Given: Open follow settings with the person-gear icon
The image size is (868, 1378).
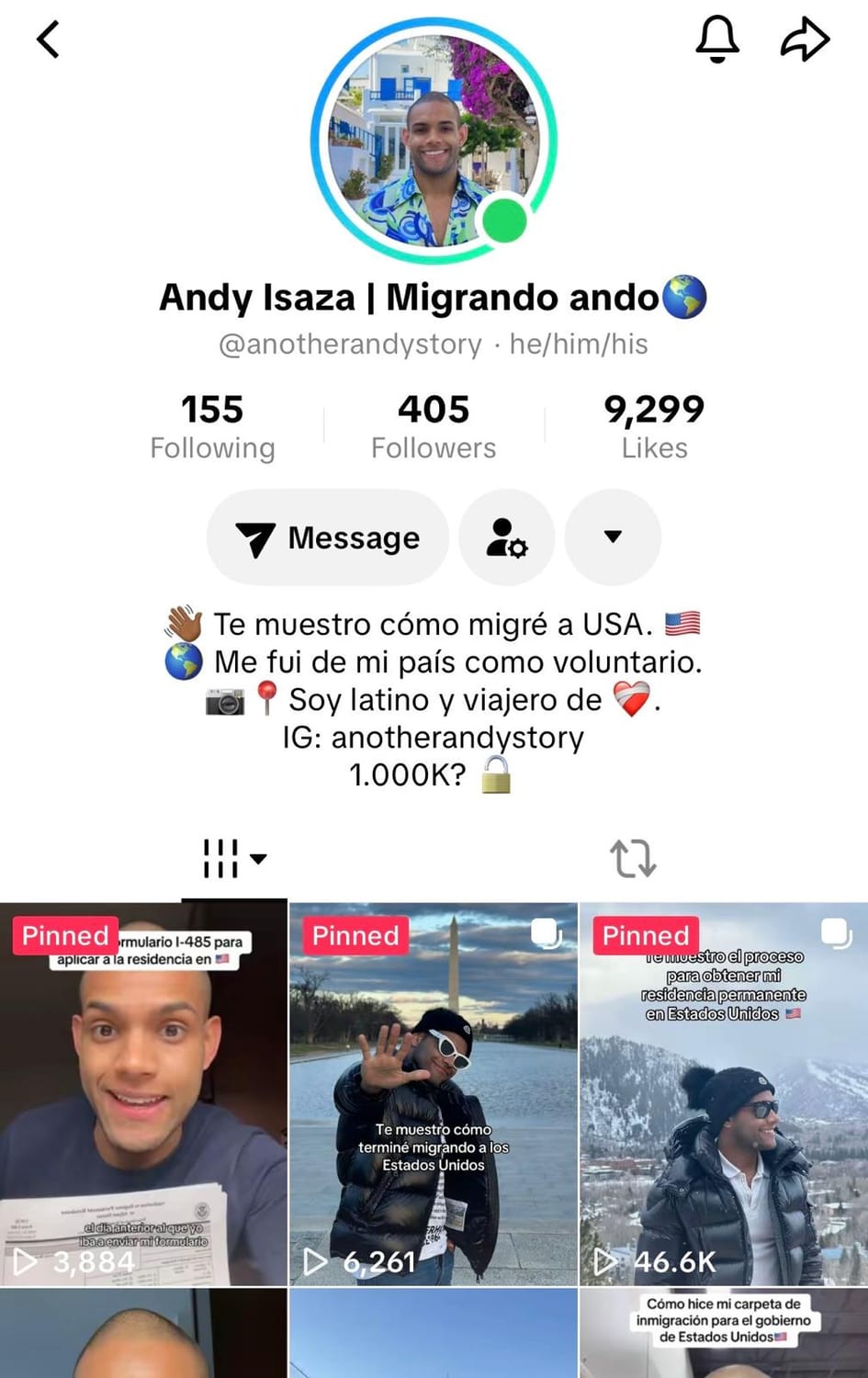Looking at the screenshot, I should point(506,538).
